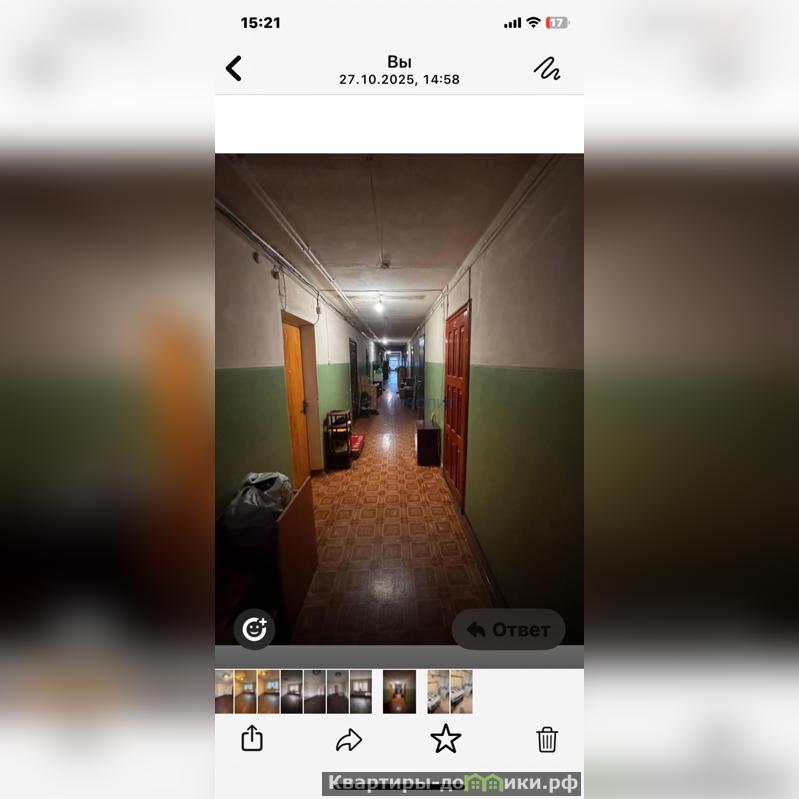Select the highlighted corridor thumbnail in strip
Screen dimensions: 799x799
pos(399,691)
